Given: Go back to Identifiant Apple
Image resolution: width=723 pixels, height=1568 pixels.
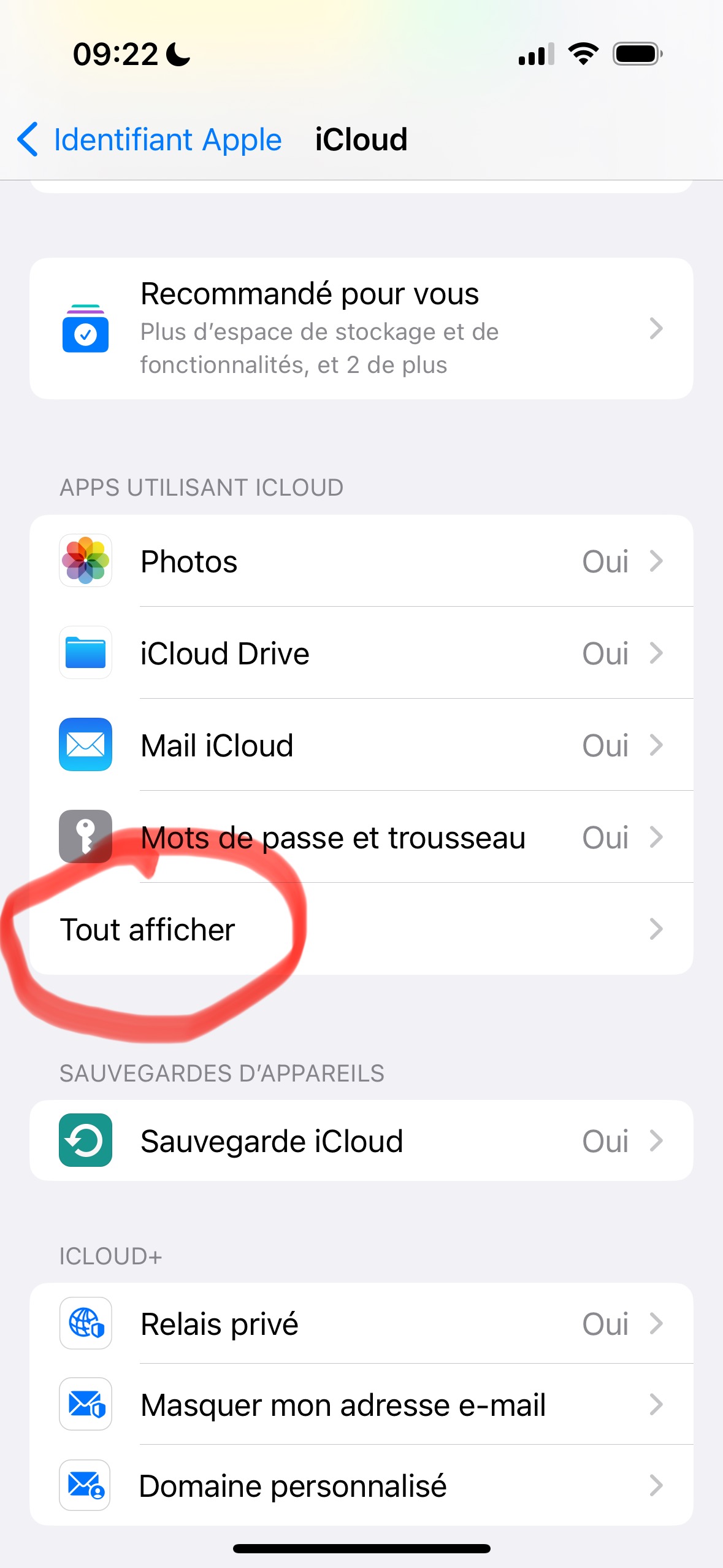Looking at the screenshot, I should pos(150,139).
